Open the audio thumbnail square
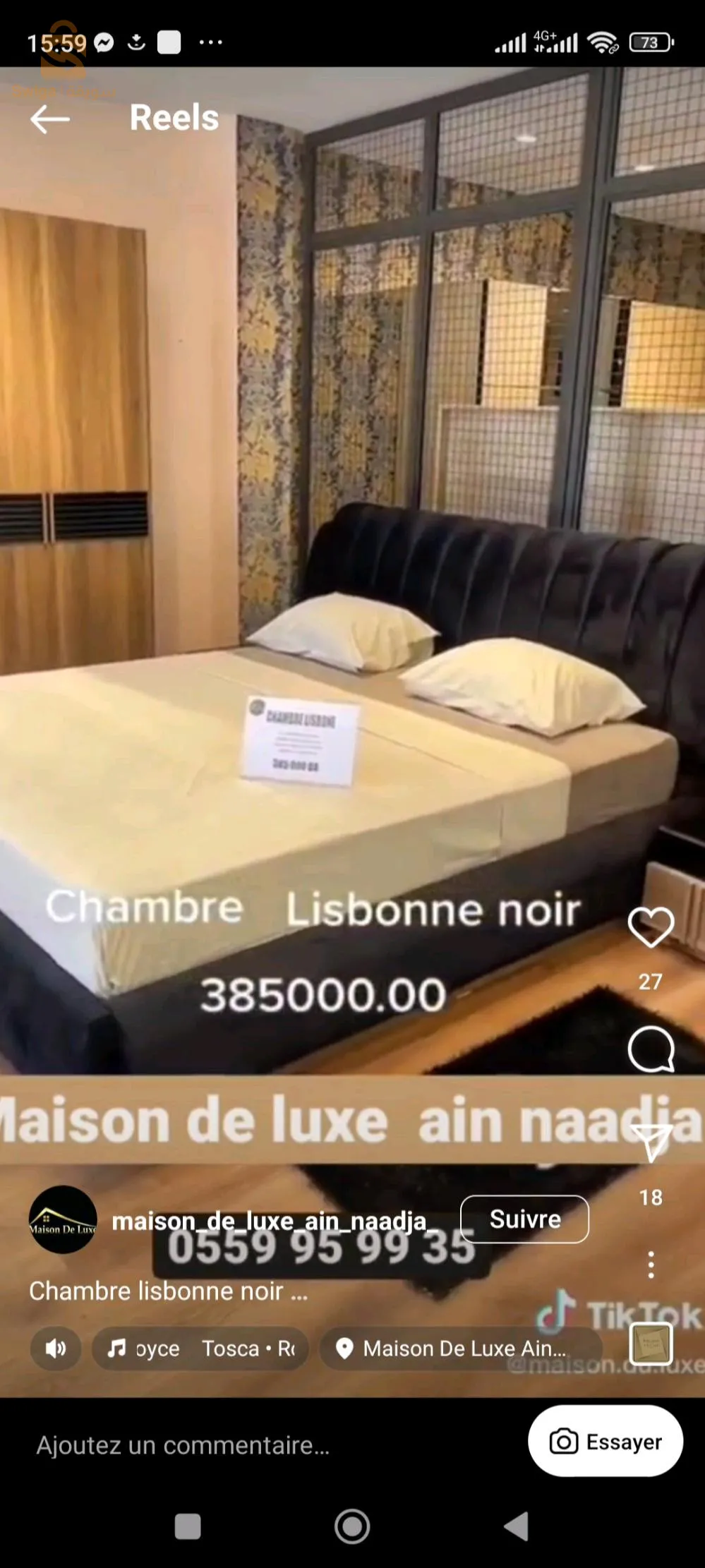The height and width of the screenshot is (1568, 705). [x=651, y=1344]
